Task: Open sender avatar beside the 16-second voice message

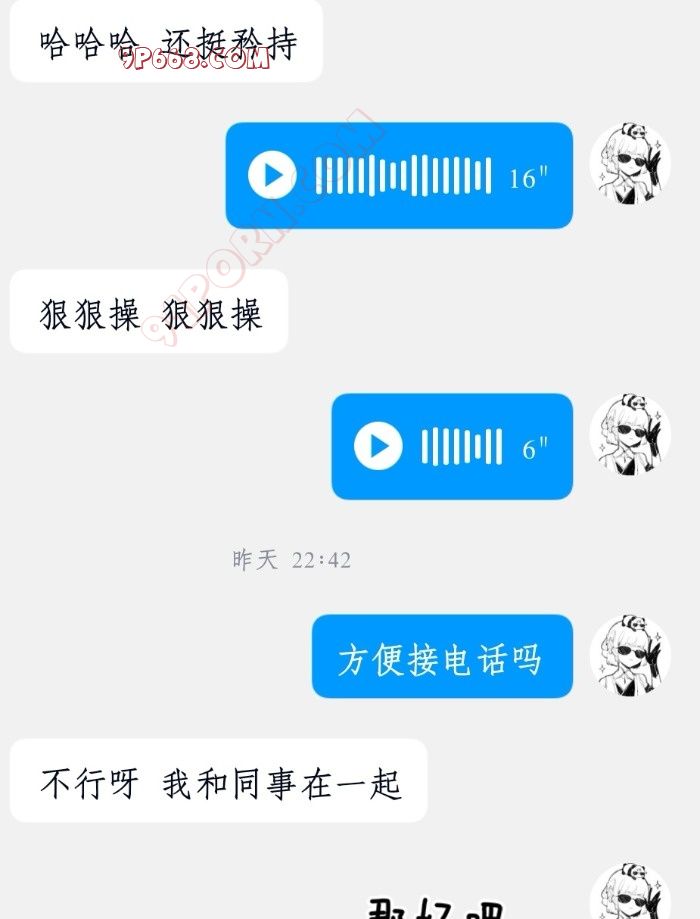Action: (630, 164)
